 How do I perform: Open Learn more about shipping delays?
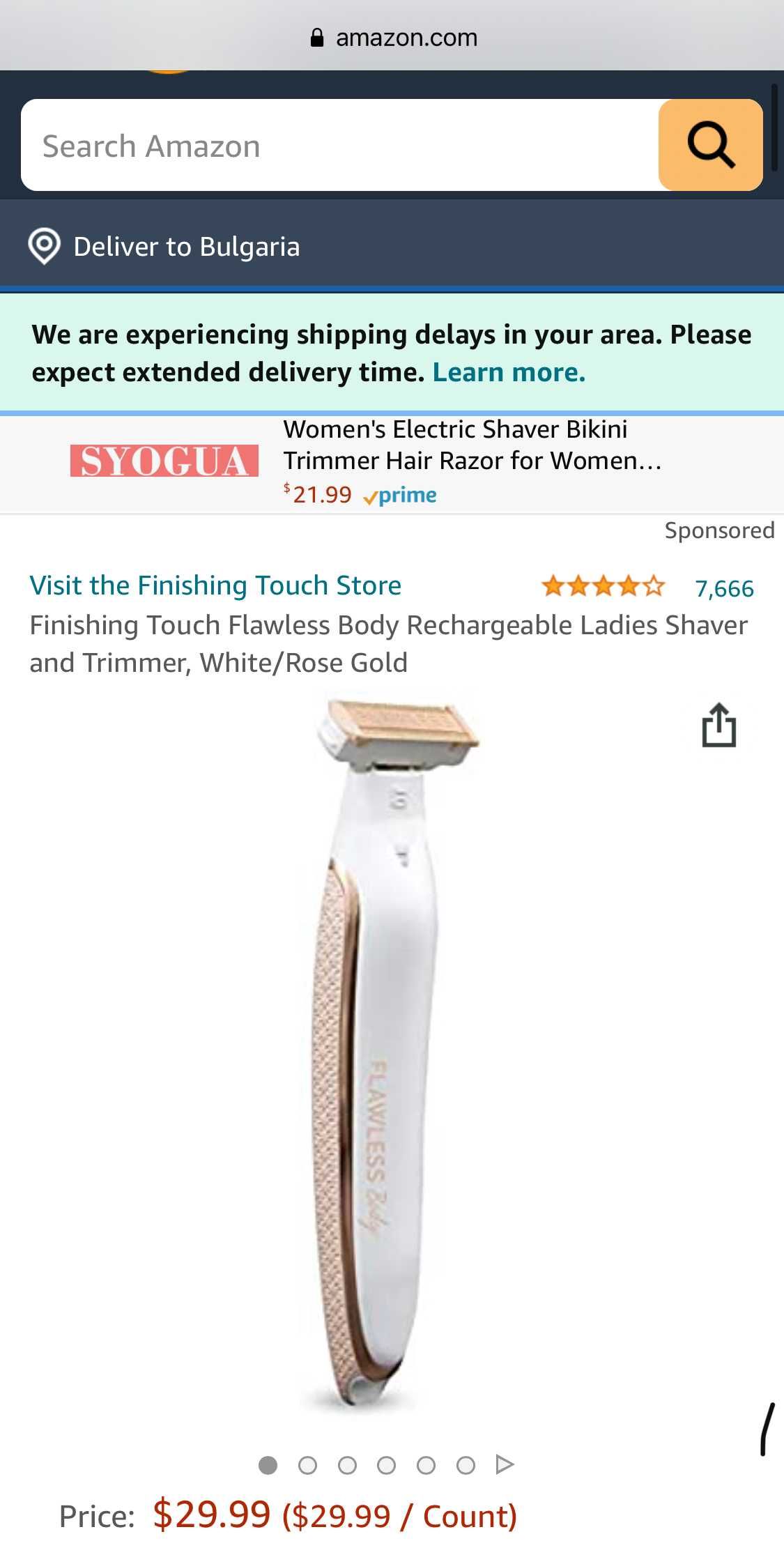pos(509,373)
